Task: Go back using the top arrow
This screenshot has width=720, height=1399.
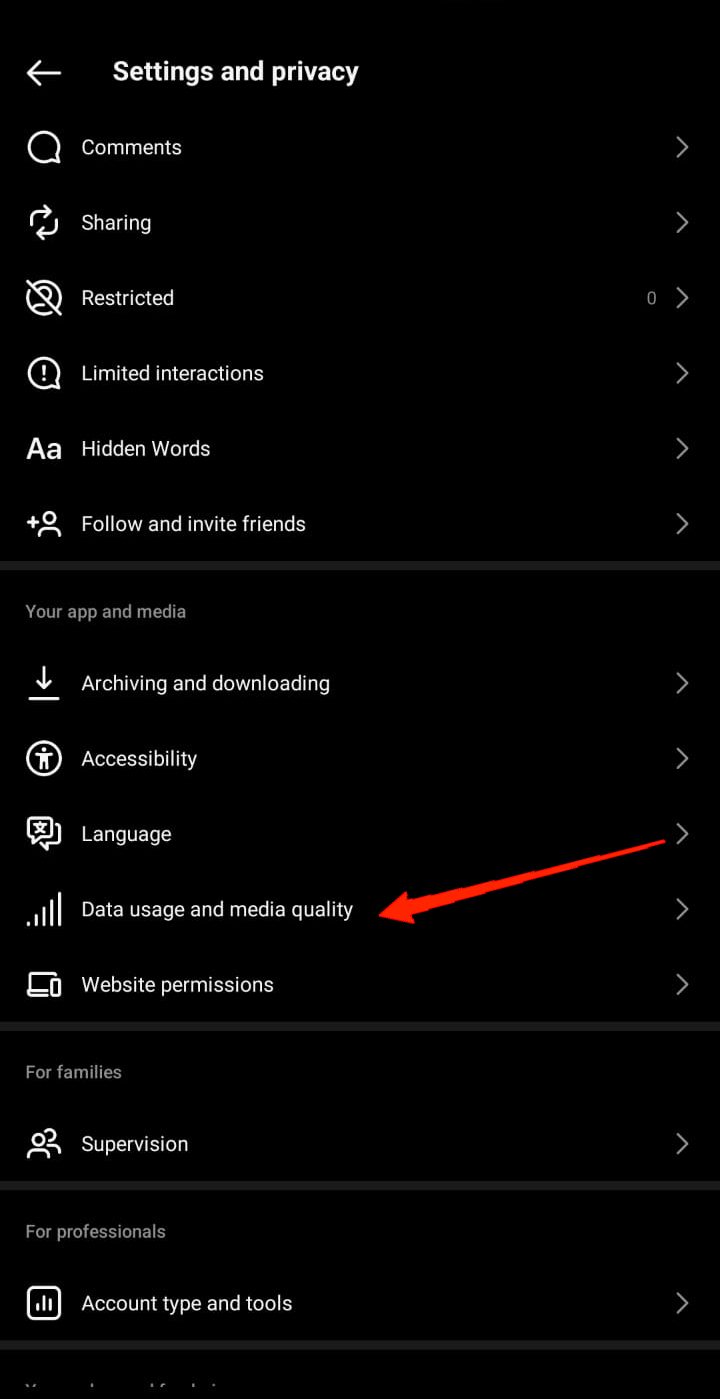Action: tap(43, 72)
